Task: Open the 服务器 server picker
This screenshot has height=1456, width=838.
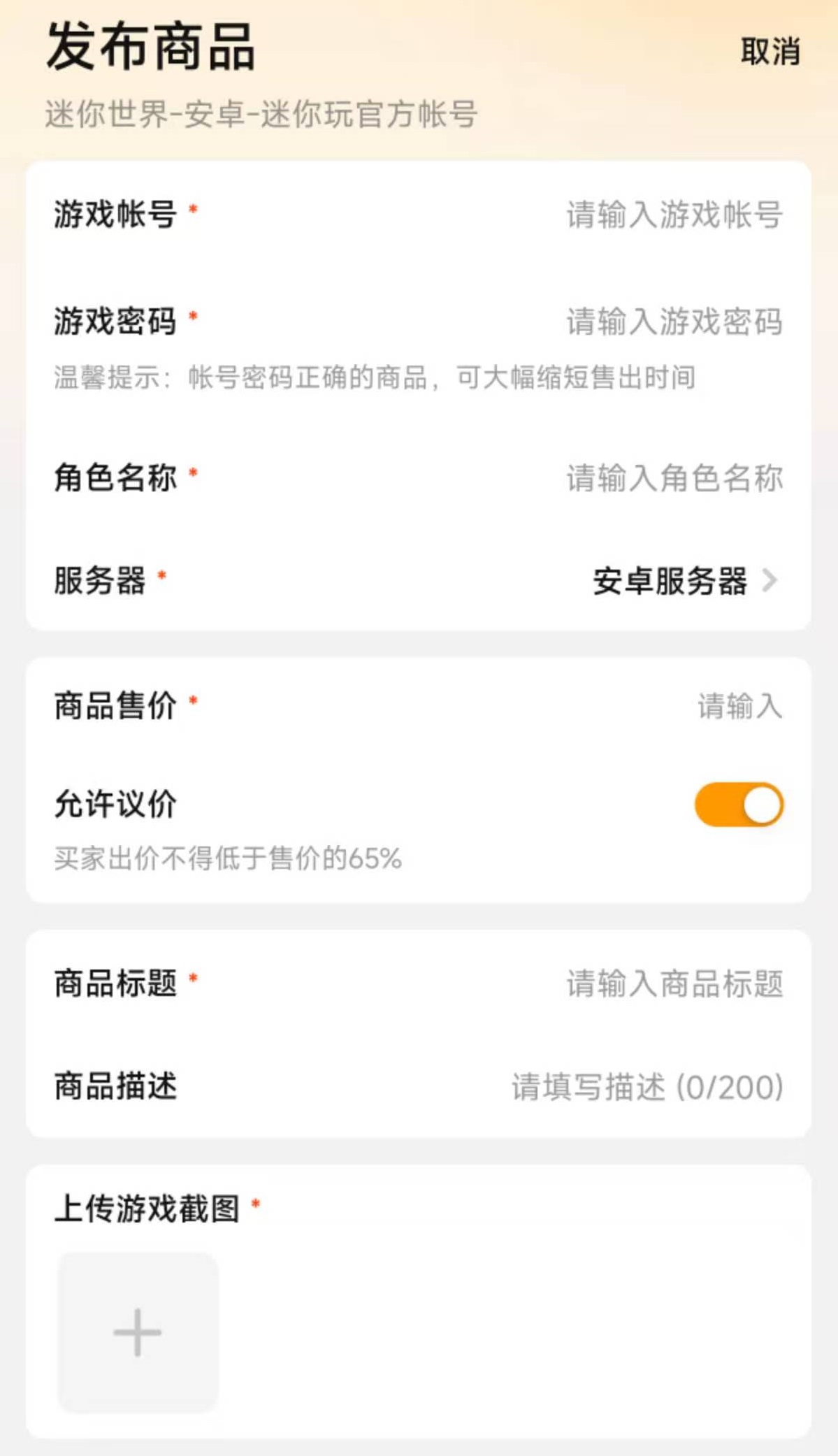Action: [x=684, y=581]
